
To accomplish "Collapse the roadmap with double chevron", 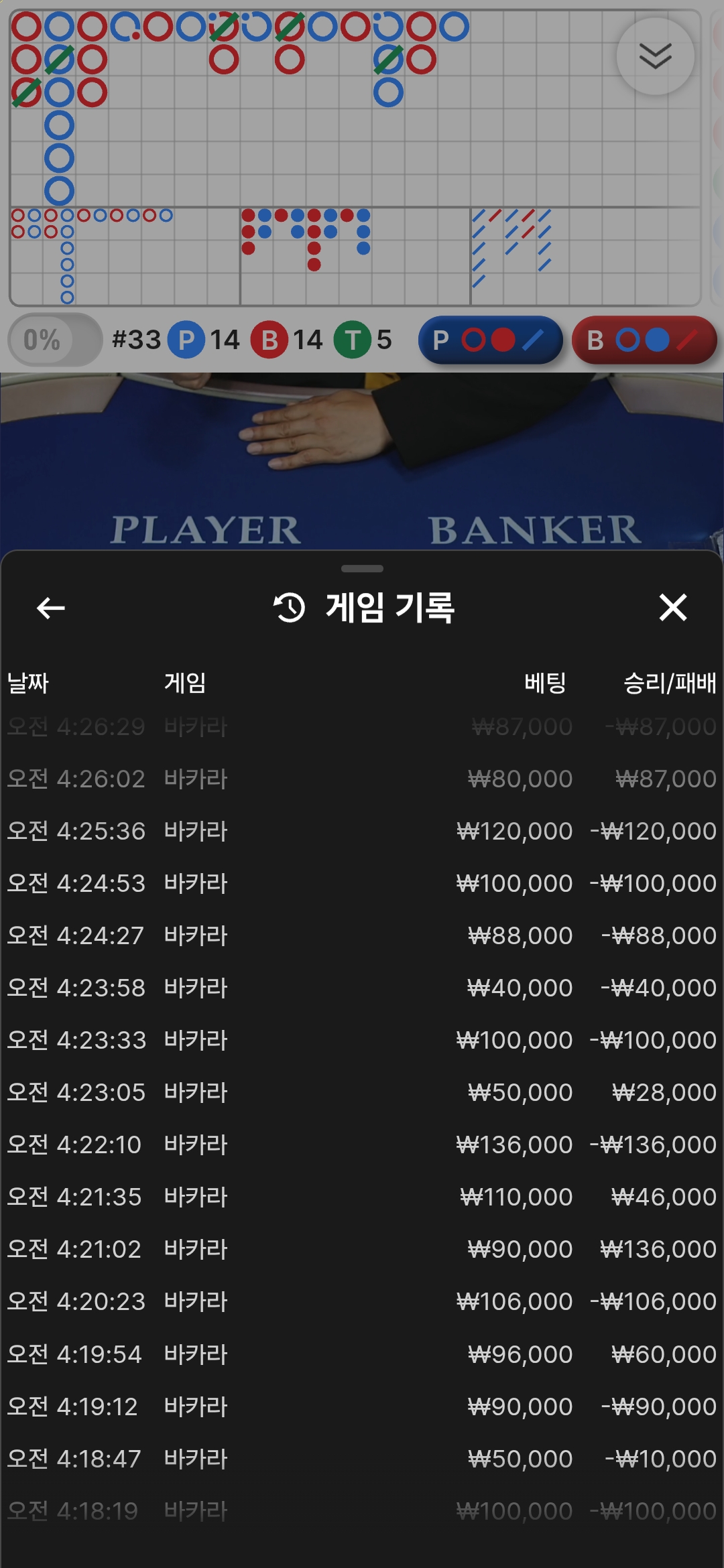I will click(655, 56).
